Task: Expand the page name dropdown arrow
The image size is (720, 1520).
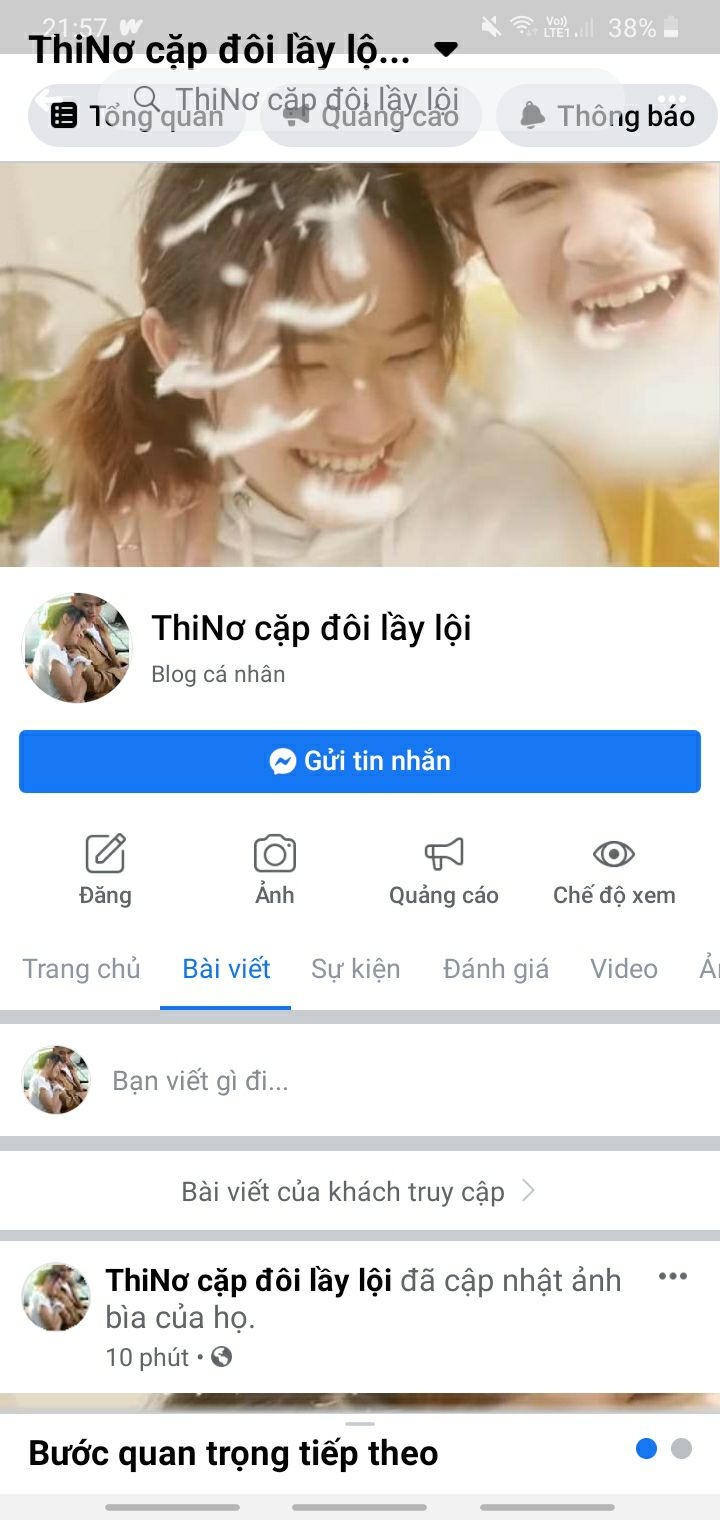Action: pyautogui.click(x=446, y=49)
